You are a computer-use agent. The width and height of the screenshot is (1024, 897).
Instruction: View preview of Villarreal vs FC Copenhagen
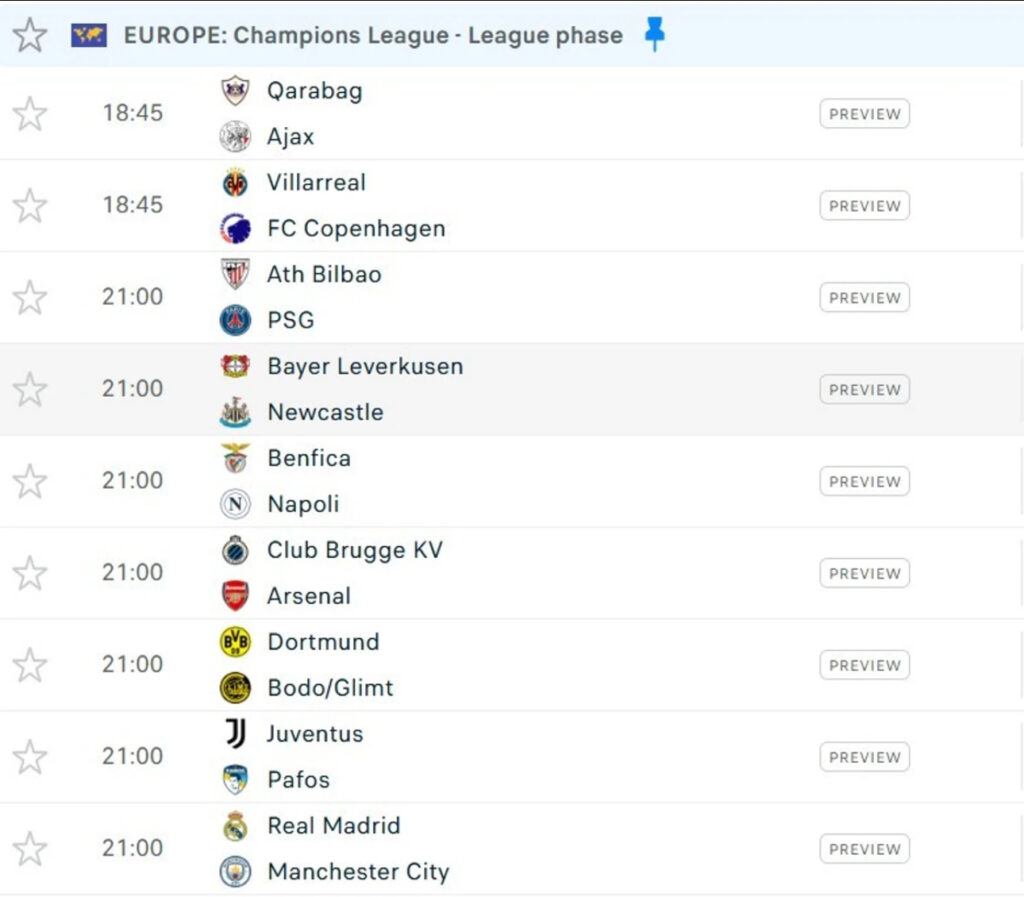[x=864, y=206]
